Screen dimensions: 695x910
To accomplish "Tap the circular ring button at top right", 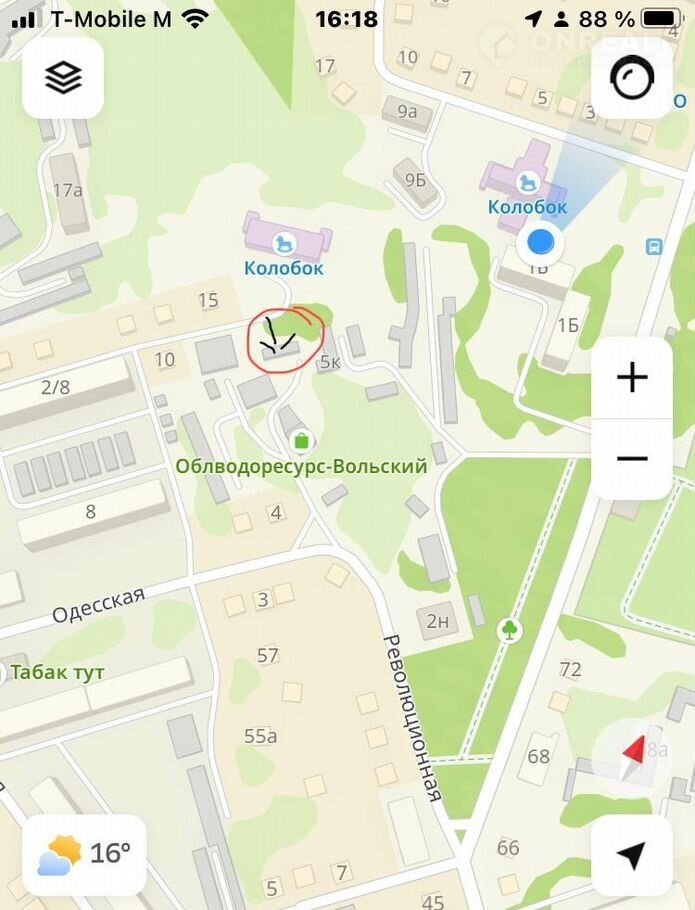I will point(632,79).
